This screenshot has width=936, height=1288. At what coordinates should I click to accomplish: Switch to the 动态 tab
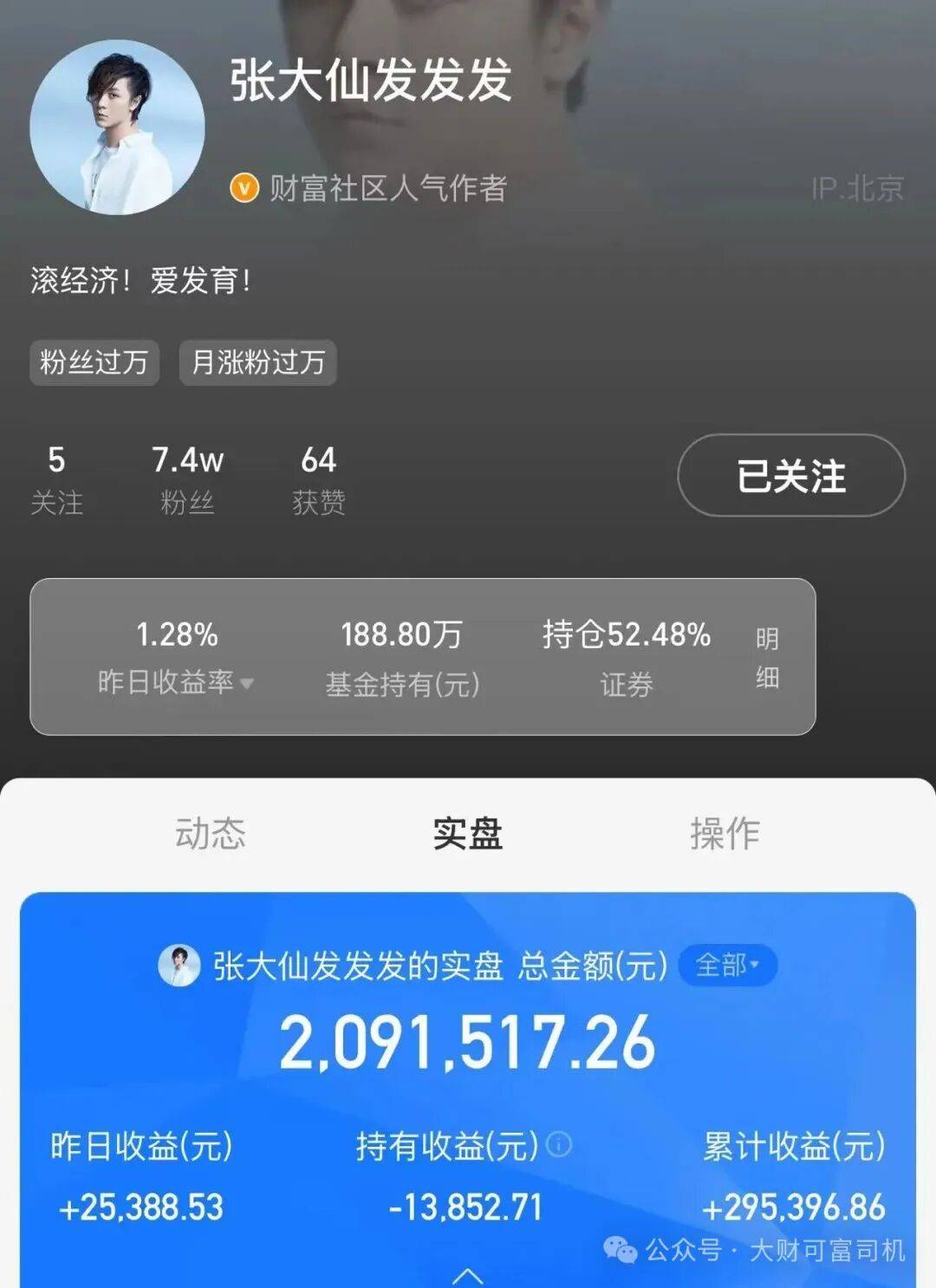[x=210, y=833]
